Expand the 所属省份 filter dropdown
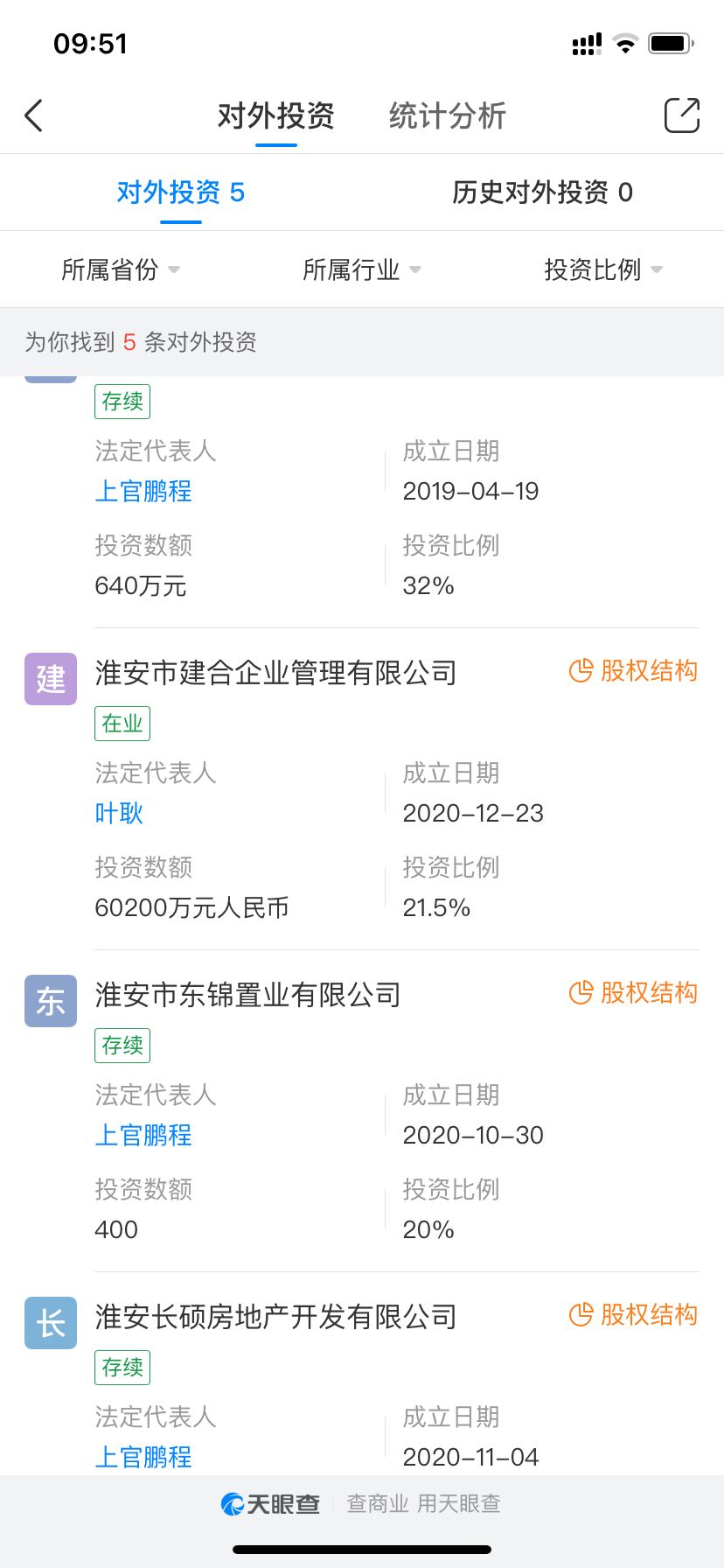 pos(121,269)
